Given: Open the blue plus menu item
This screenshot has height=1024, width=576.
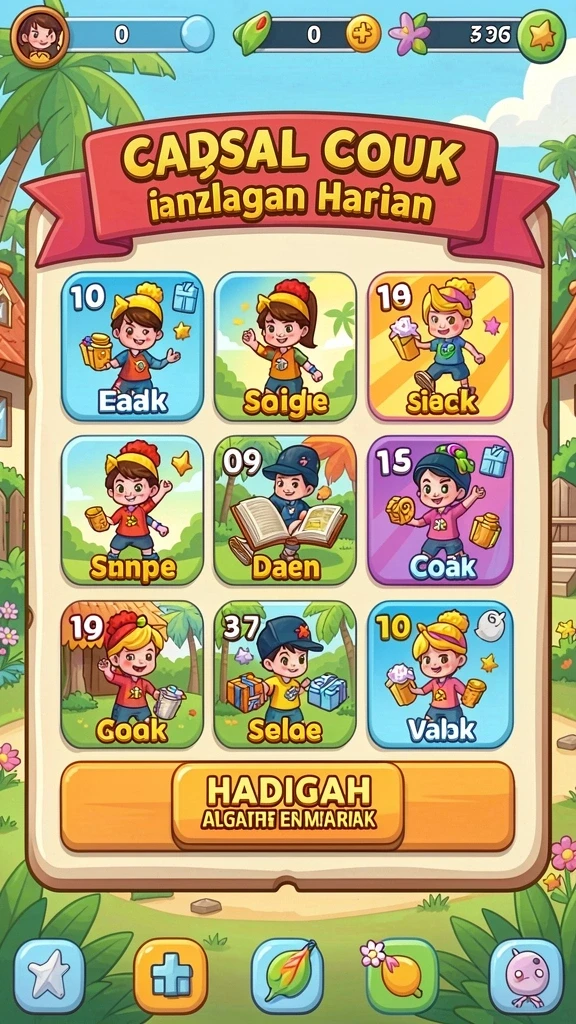Looking at the screenshot, I should (x=171, y=976).
